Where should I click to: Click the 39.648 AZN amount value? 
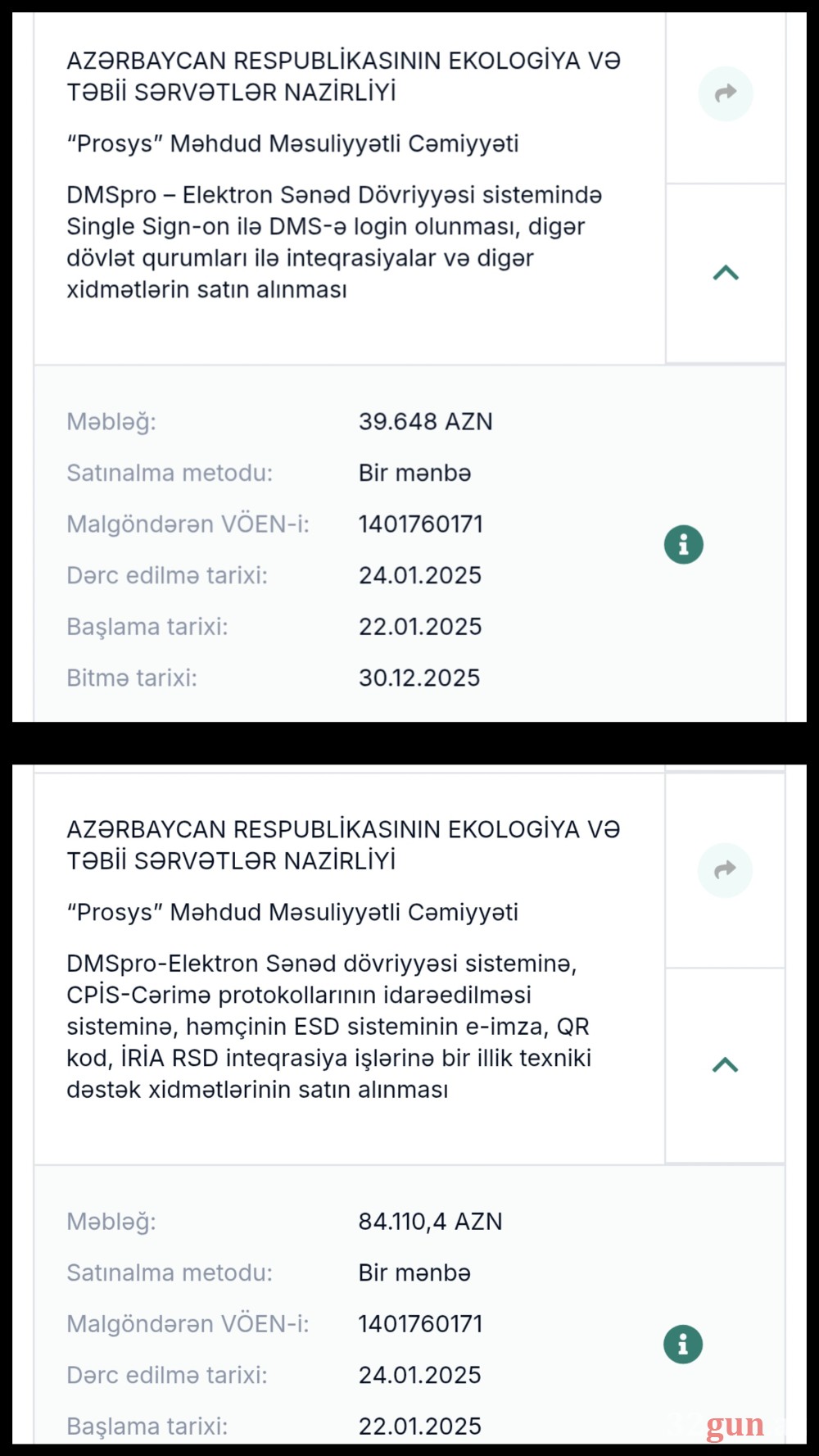tap(426, 421)
